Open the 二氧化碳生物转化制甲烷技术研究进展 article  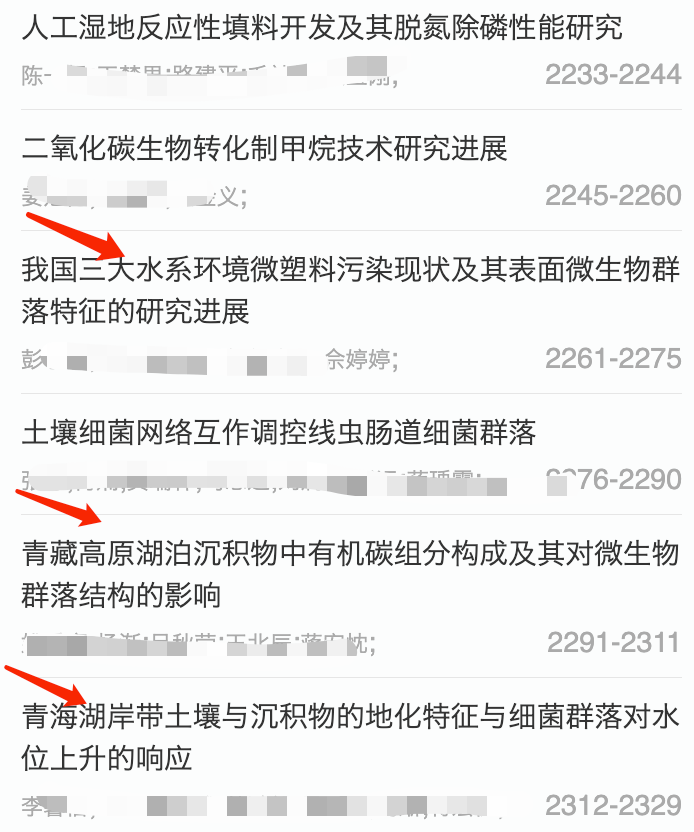(x=265, y=149)
